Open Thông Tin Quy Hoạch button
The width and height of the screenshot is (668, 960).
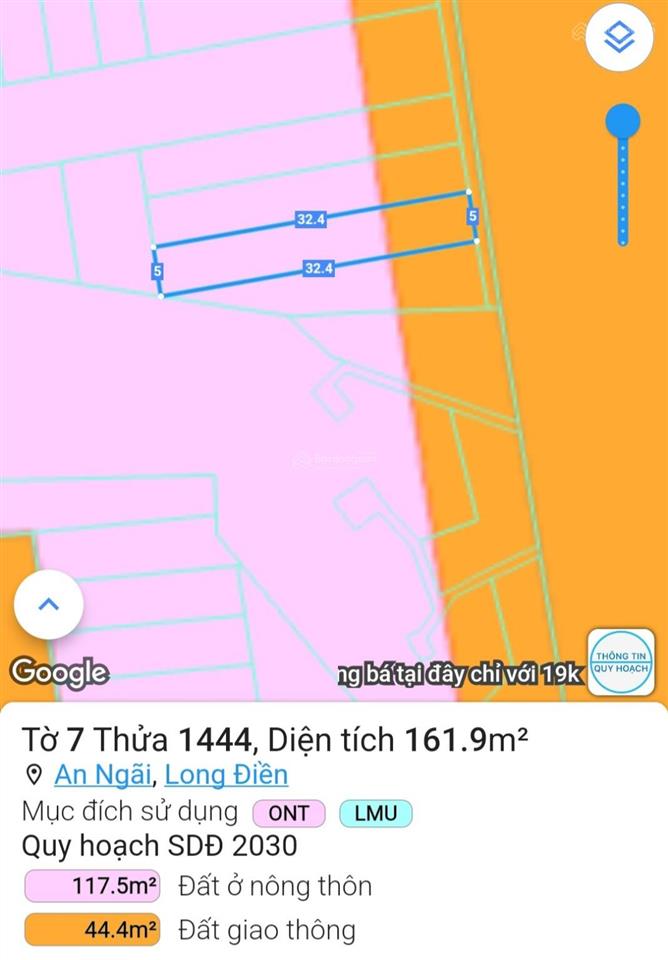tap(621, 661)
